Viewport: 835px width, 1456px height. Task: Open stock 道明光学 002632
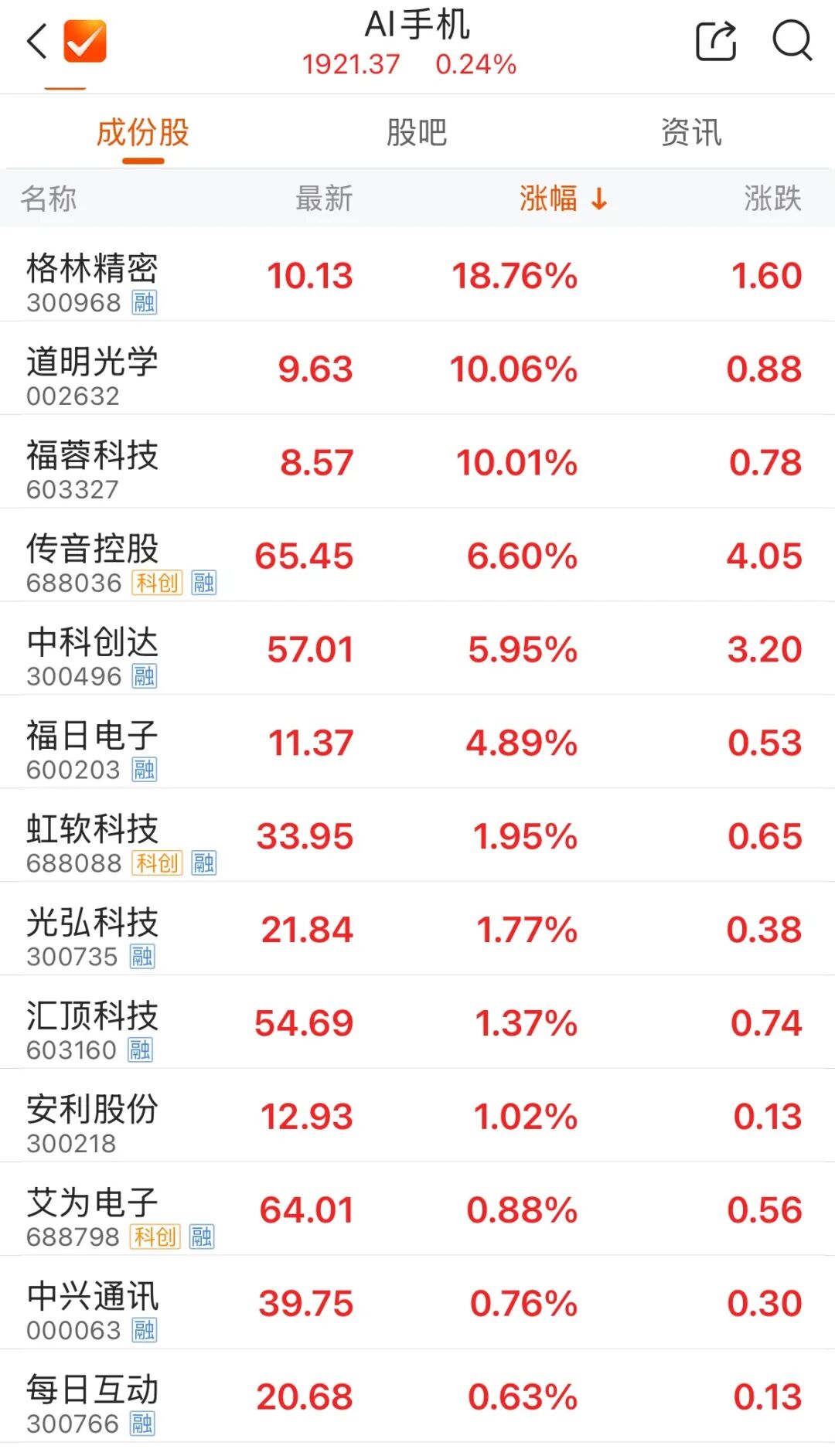pos(417,368)
